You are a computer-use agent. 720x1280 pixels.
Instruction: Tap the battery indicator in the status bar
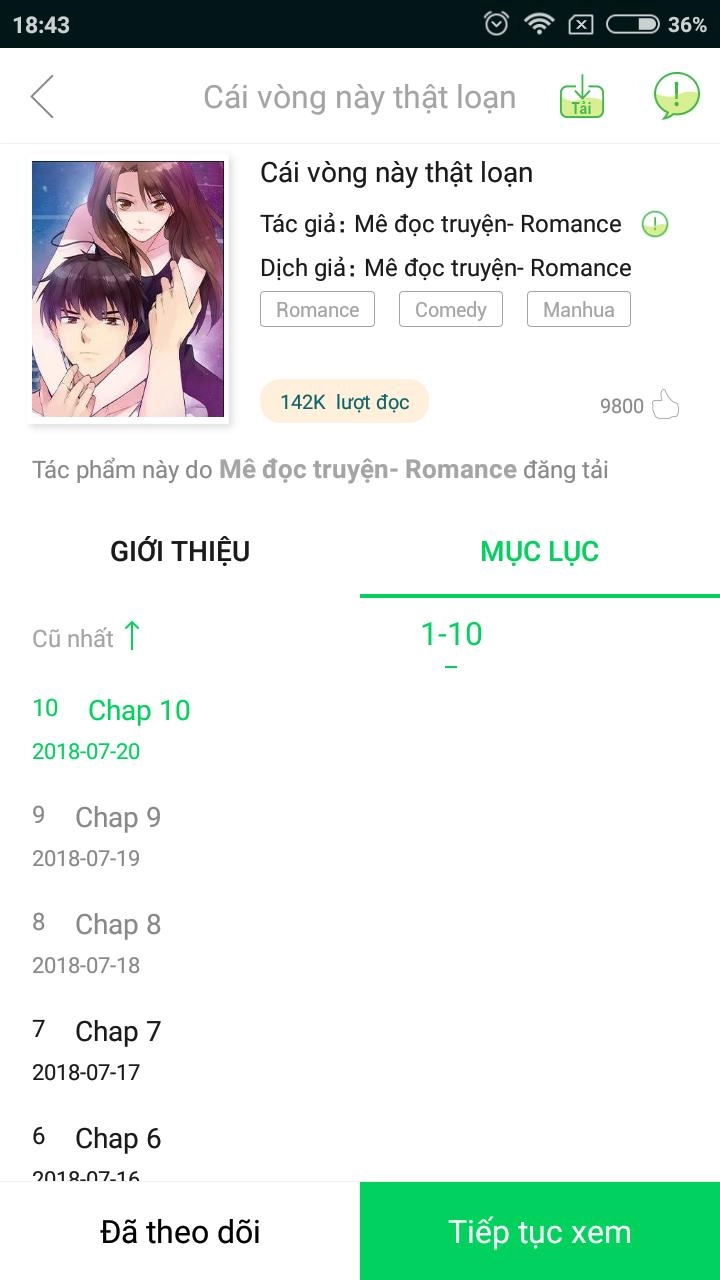631,23
